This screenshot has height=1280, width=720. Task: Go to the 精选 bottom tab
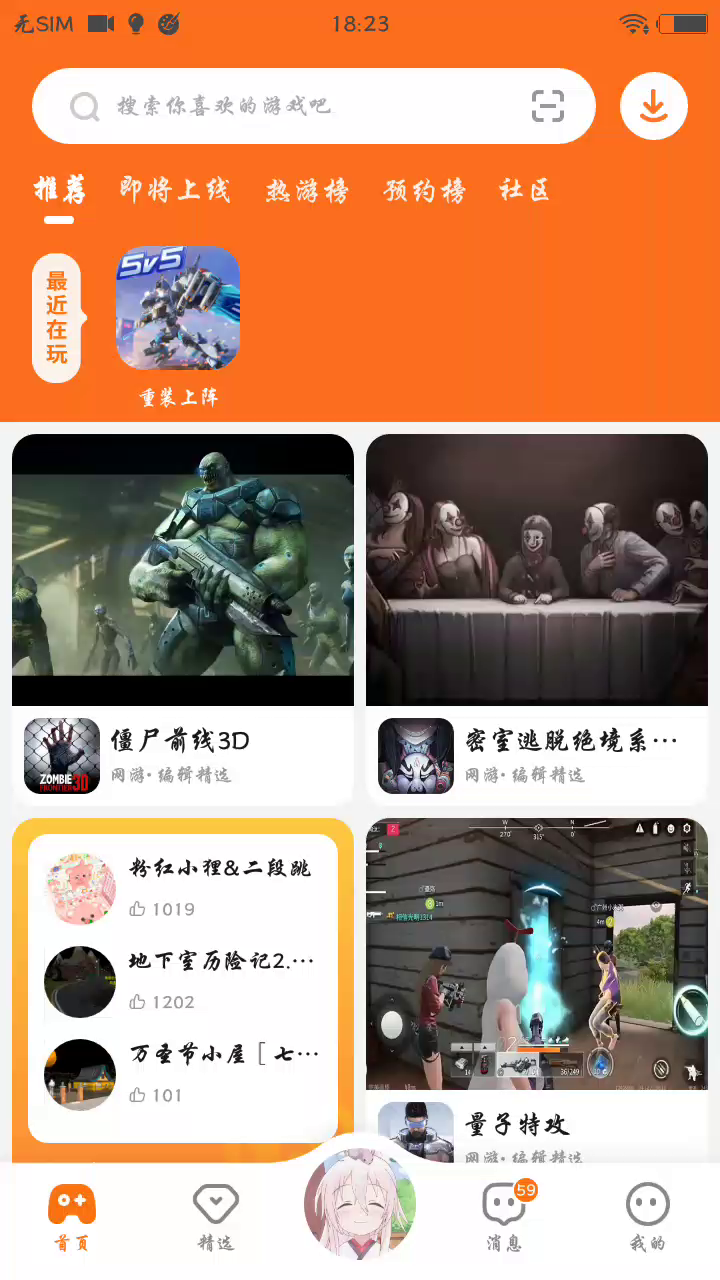click(216, 1217)
